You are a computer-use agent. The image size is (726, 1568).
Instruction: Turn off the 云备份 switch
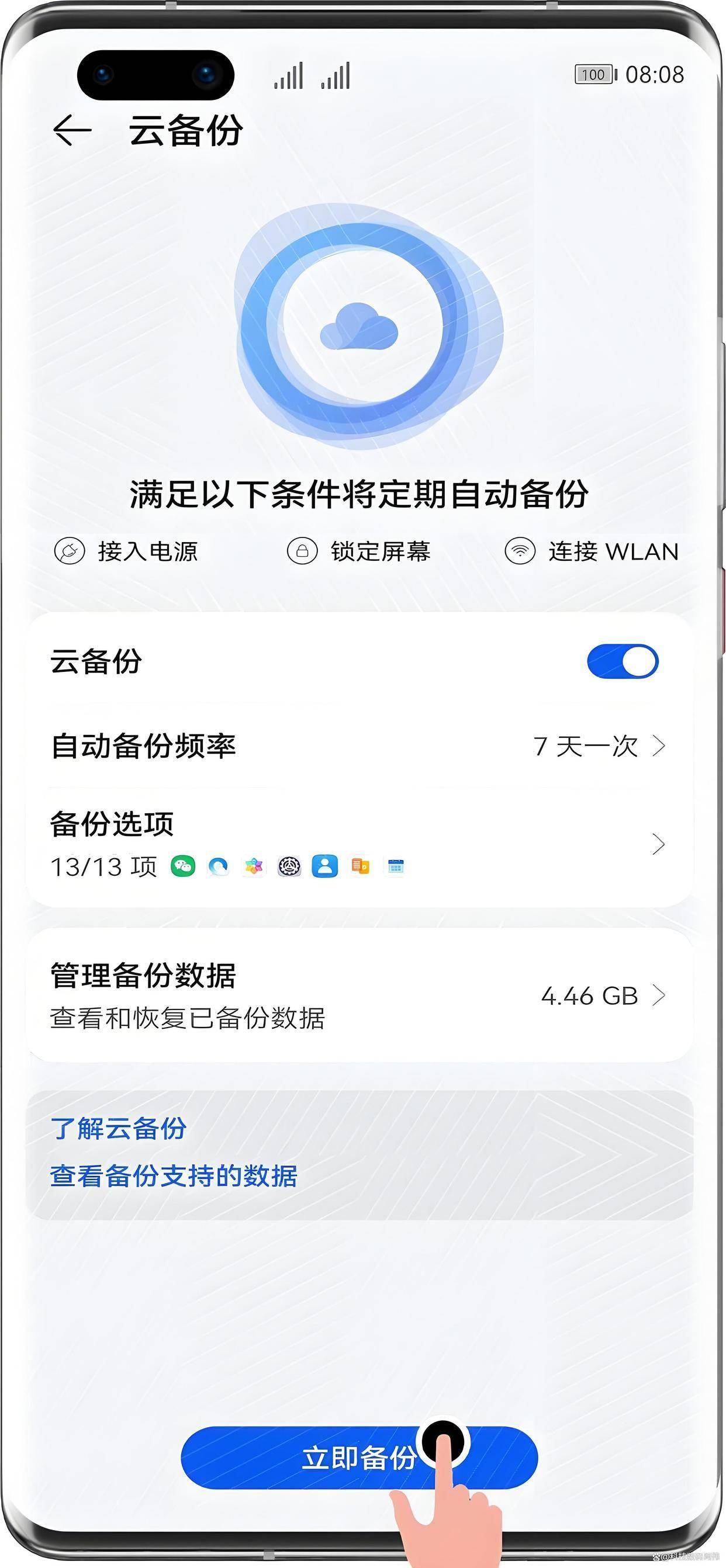[x=623, y=661]
